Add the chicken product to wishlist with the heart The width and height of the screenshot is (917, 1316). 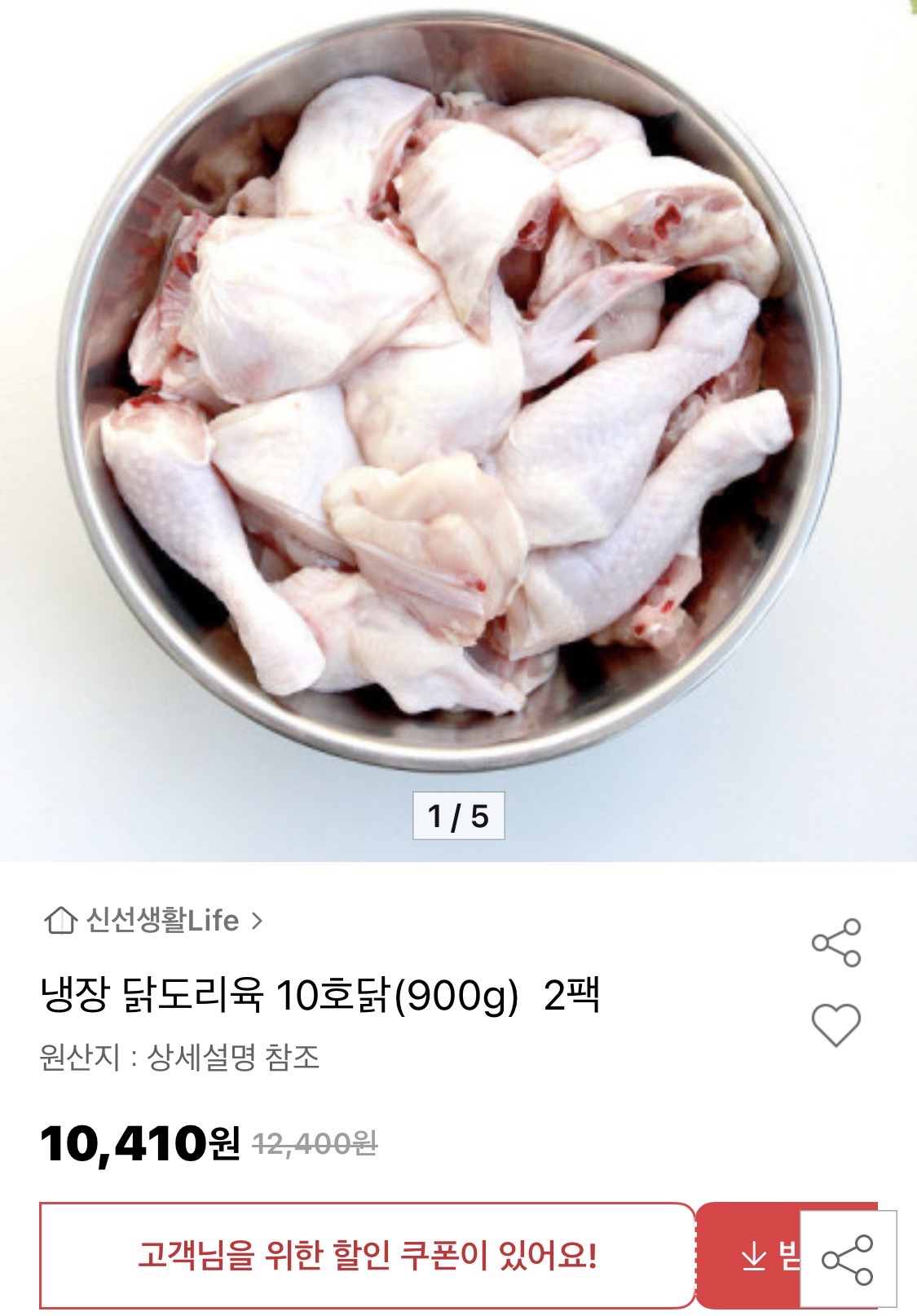[x=836, y=1023]
